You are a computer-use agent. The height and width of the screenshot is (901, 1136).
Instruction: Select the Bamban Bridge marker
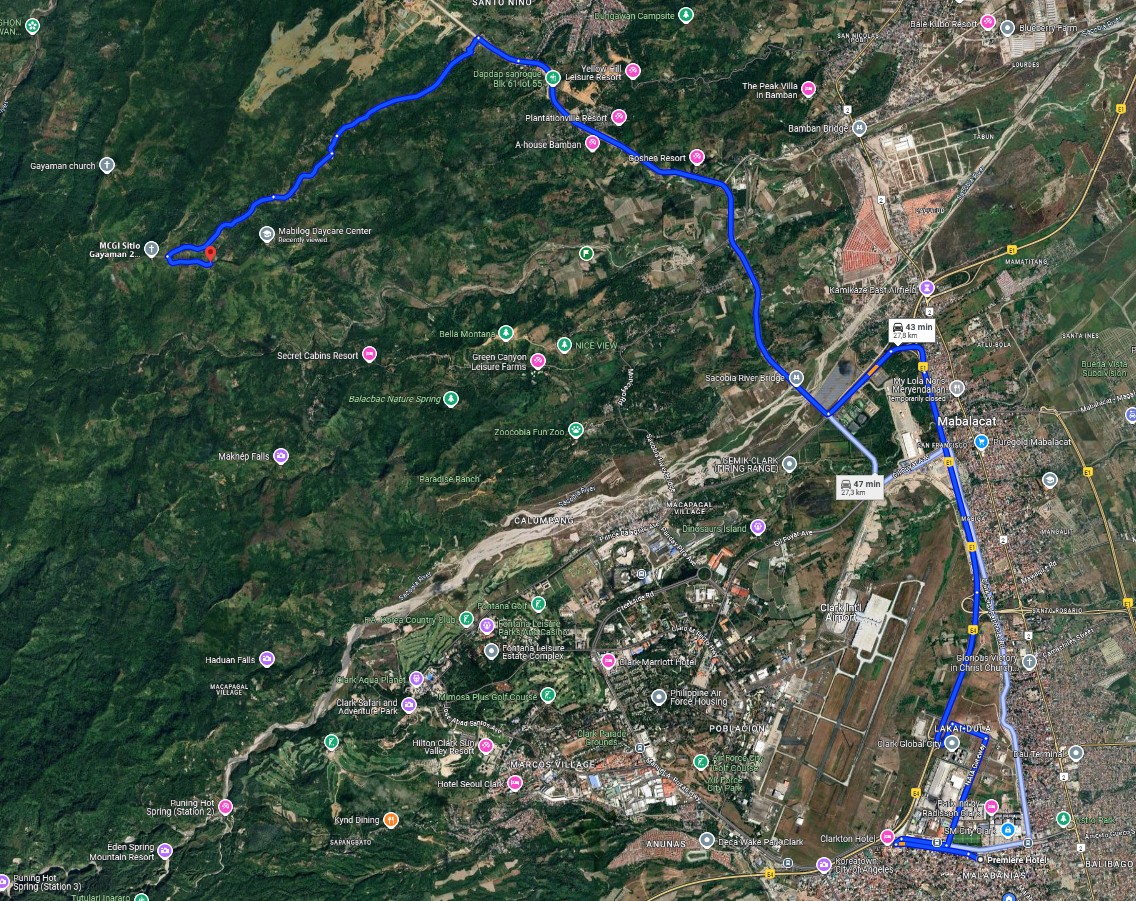click(x=859, y=128)
